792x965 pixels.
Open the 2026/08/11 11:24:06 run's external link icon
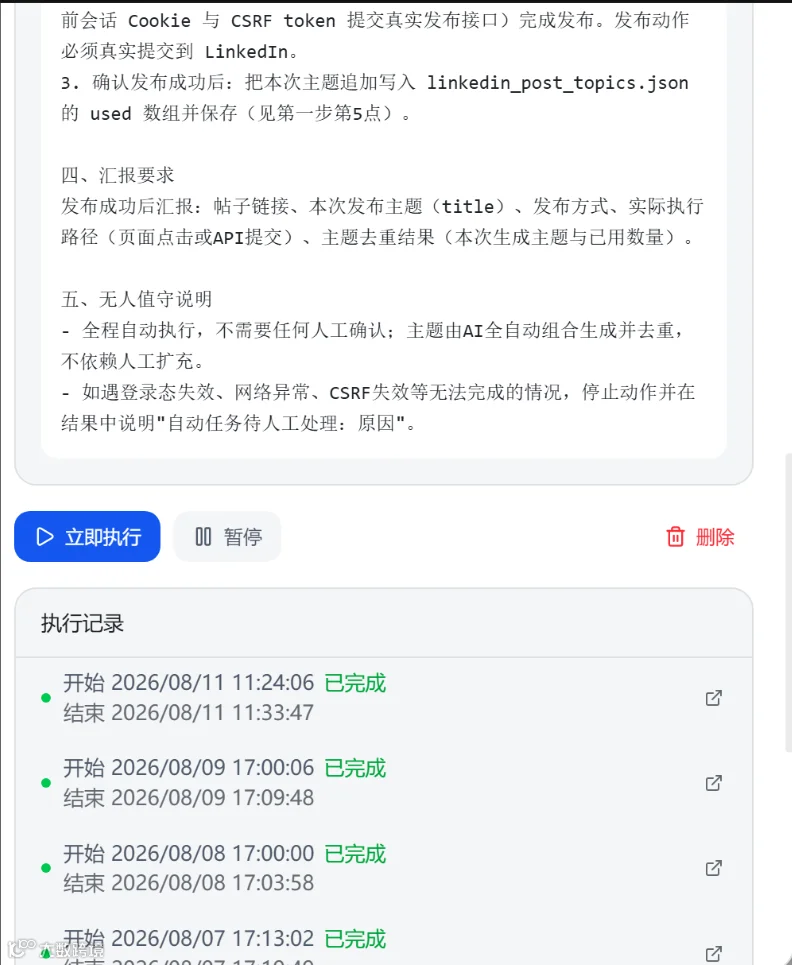point(713,698)
